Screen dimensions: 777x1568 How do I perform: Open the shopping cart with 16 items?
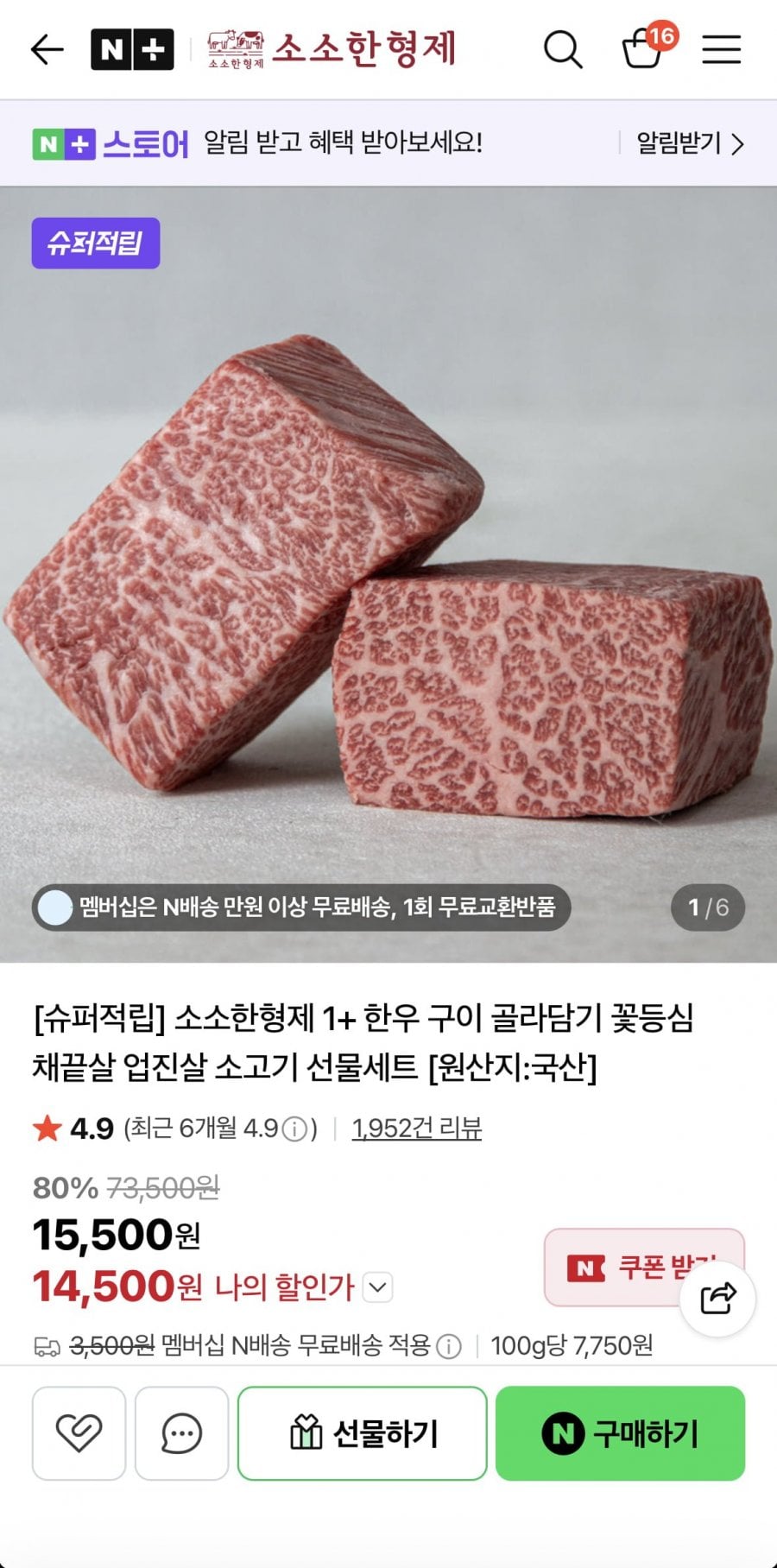[x=642, y=52]
